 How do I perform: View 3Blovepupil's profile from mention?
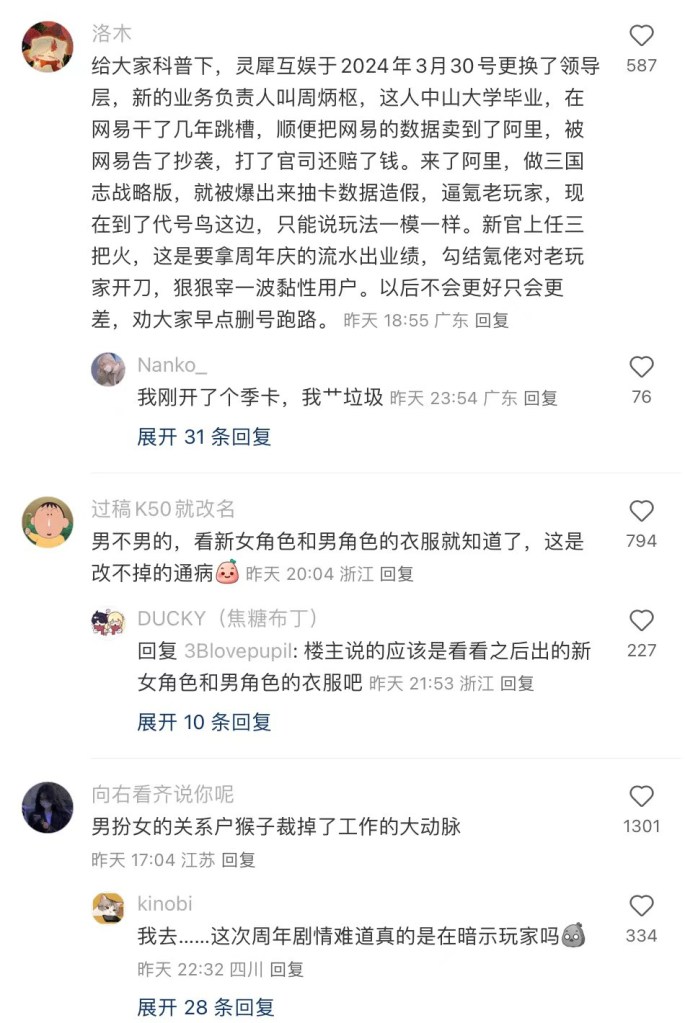[x=236, y=652]
